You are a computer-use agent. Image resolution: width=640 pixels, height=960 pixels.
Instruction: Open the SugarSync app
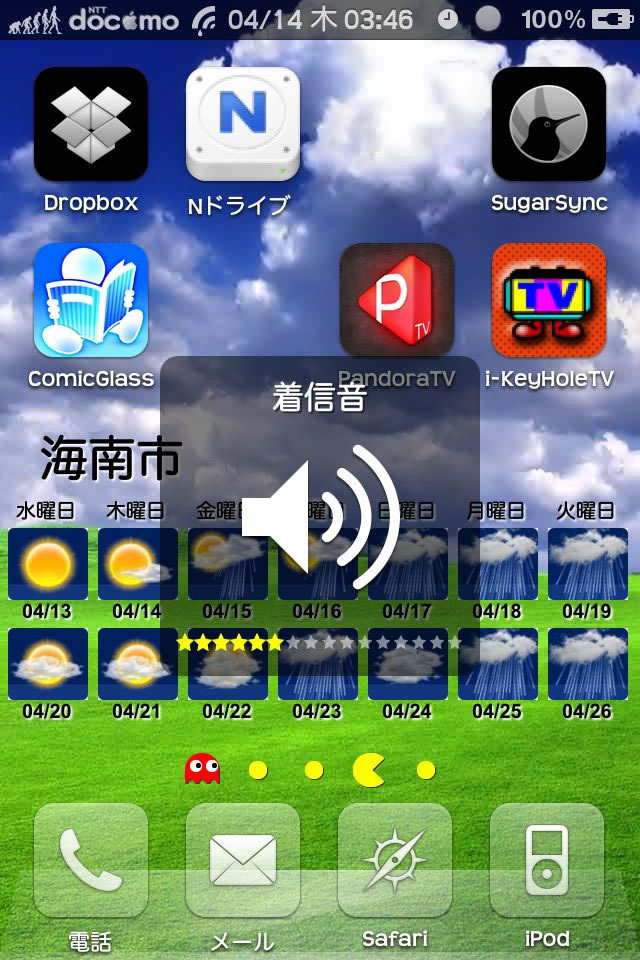tap(548, 124)
